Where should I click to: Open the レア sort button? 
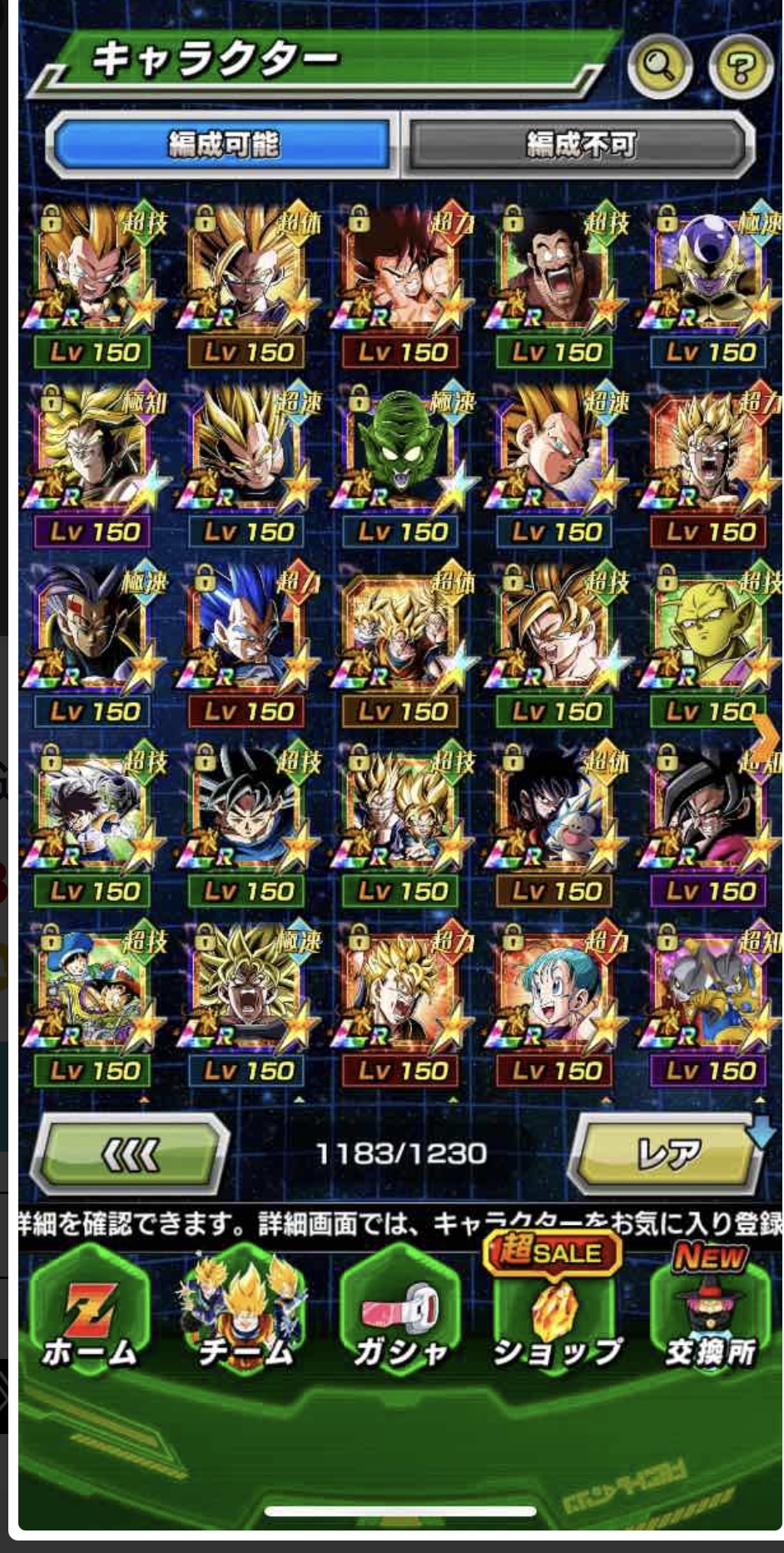pos(668,1155)
